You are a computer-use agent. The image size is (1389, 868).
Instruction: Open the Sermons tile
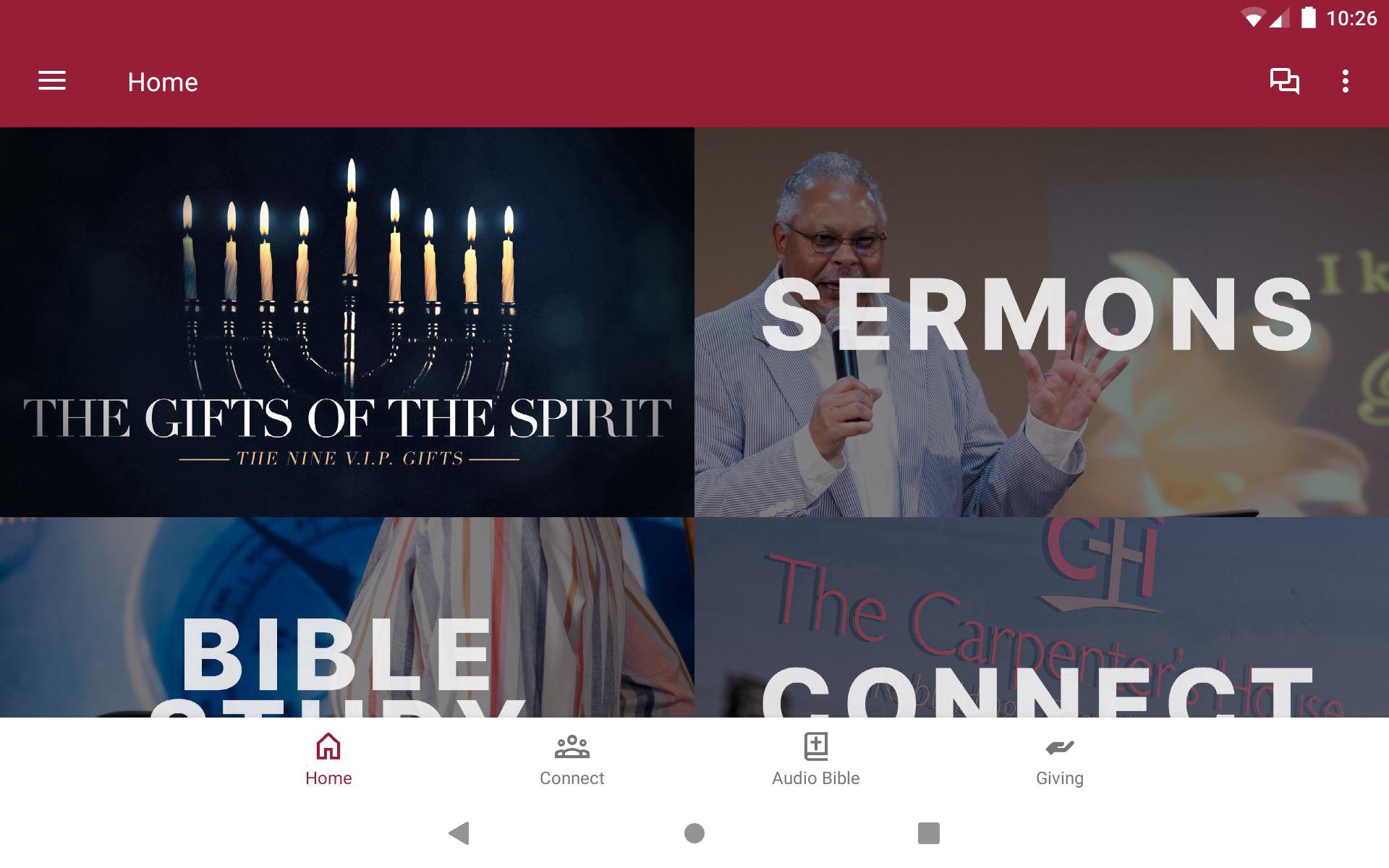pyautogui.click(x=1042, y=322)
